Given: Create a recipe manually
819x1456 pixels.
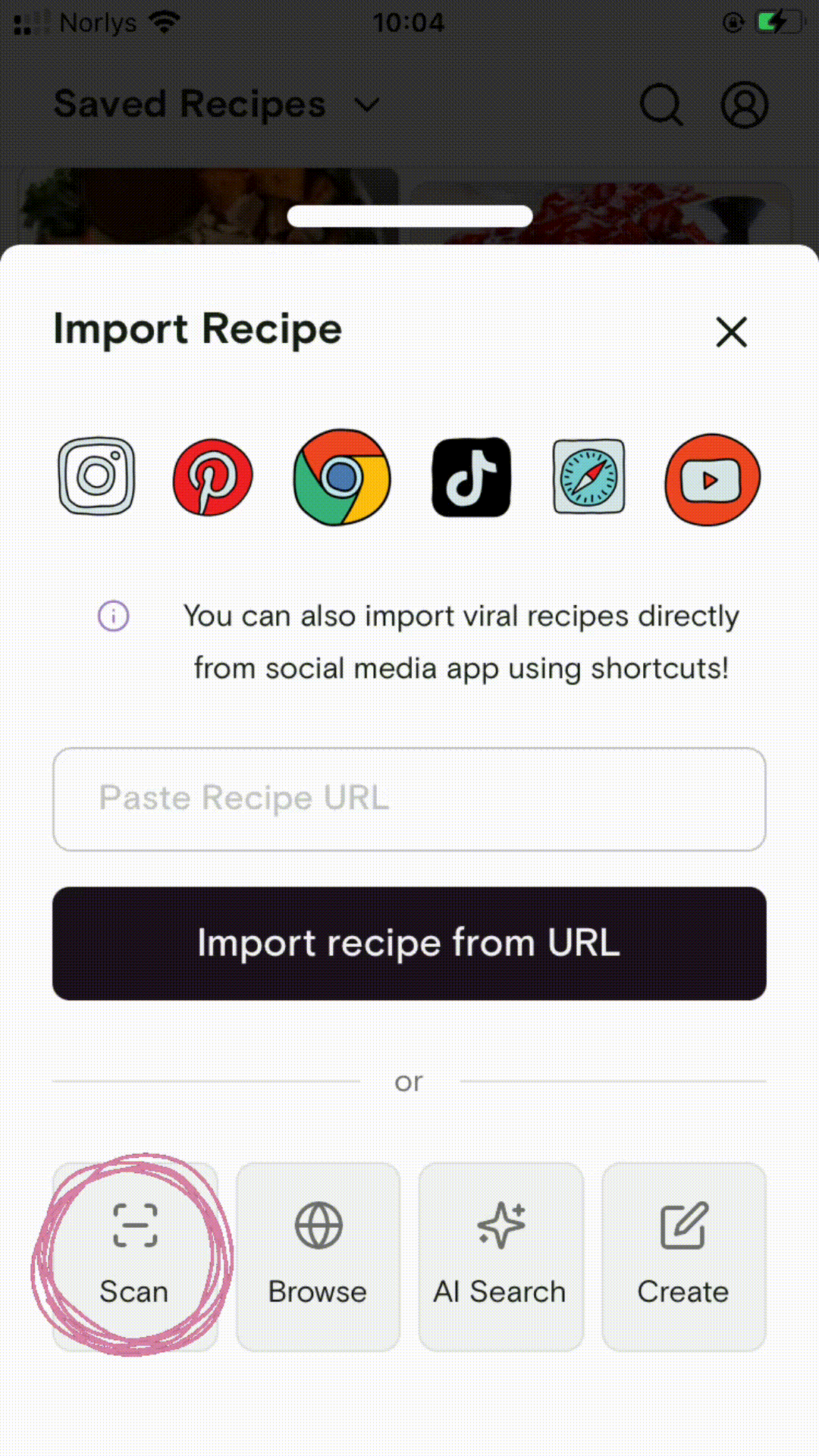Looking at the screenshot, I should click(x=683, y=1257).
